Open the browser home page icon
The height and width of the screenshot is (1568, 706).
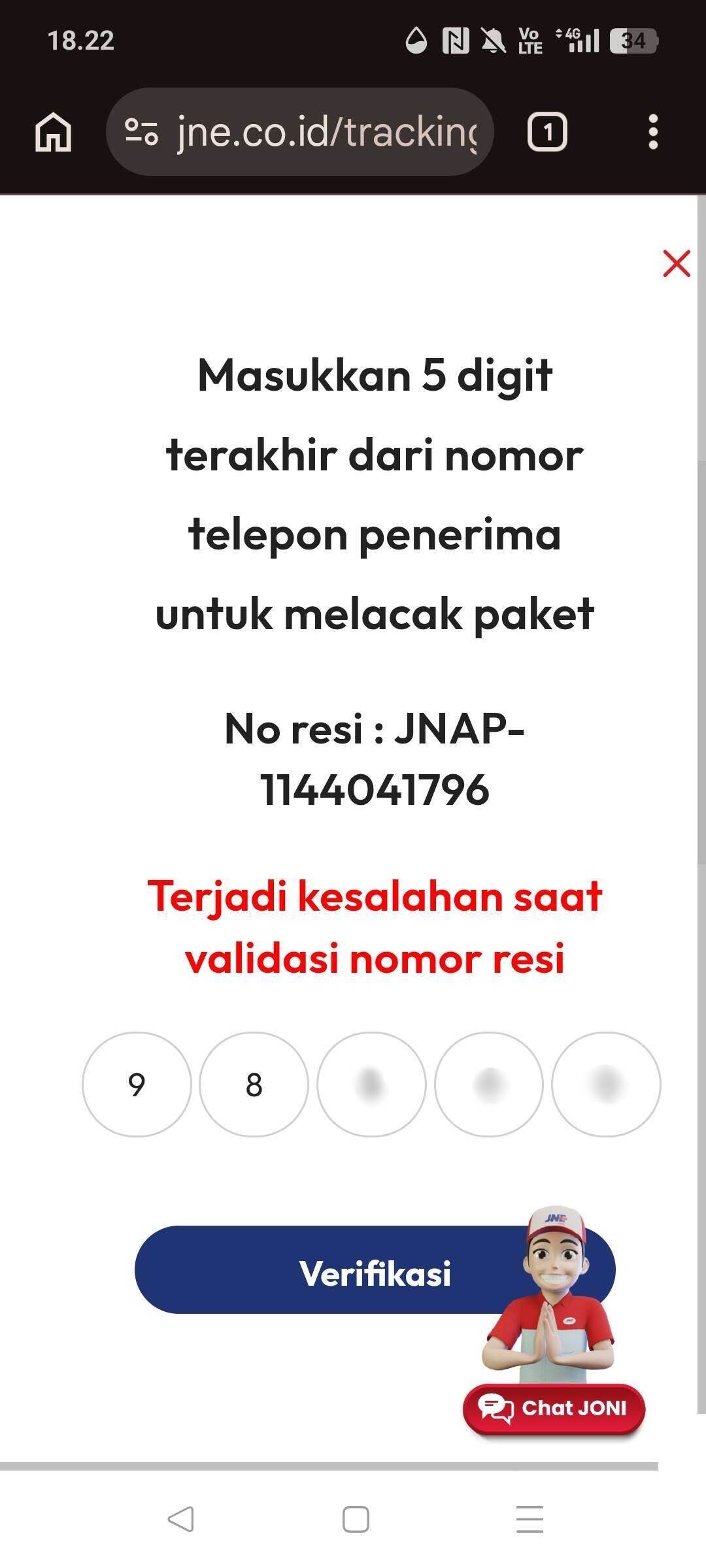pyautogui.click(x=54, y=132)
